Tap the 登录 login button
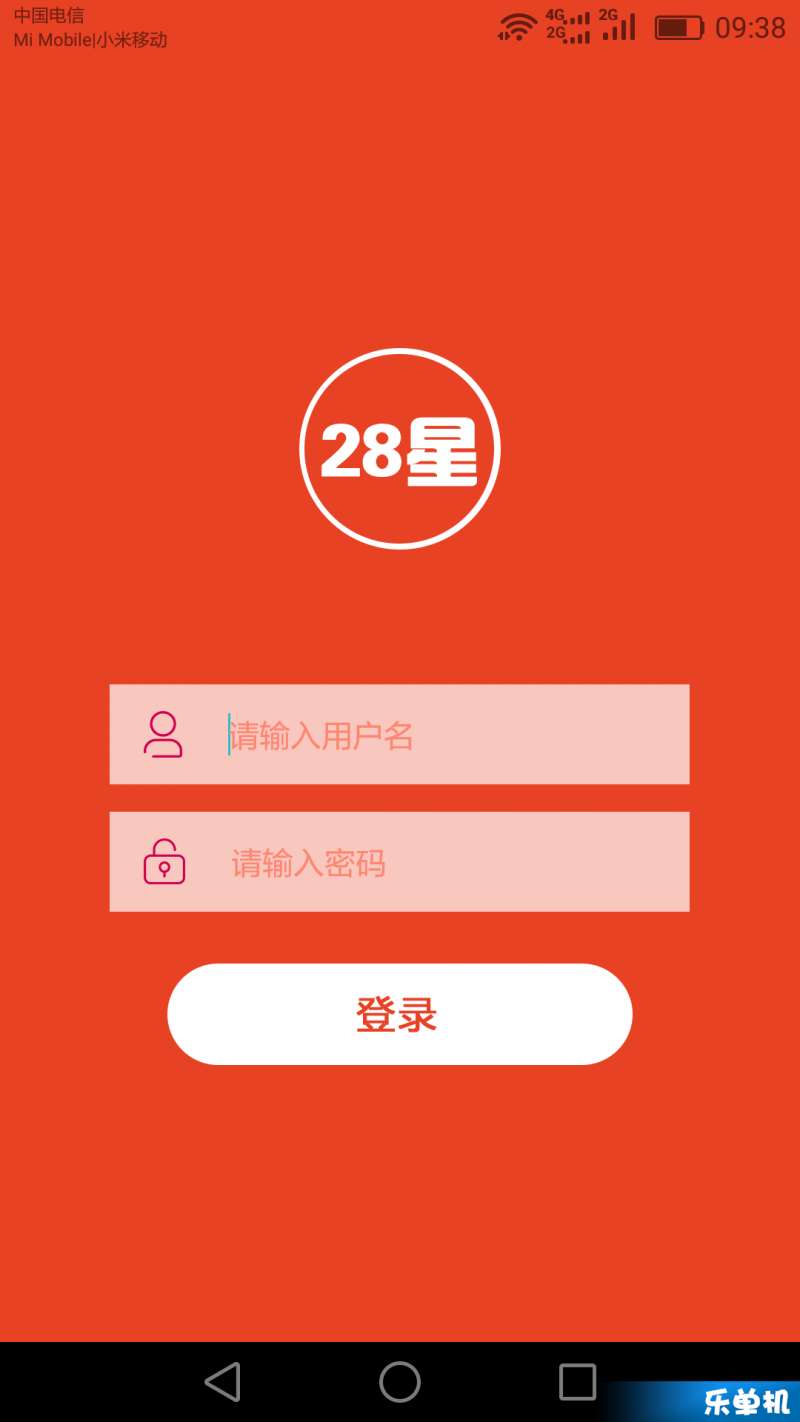 tap(399, 1014)
